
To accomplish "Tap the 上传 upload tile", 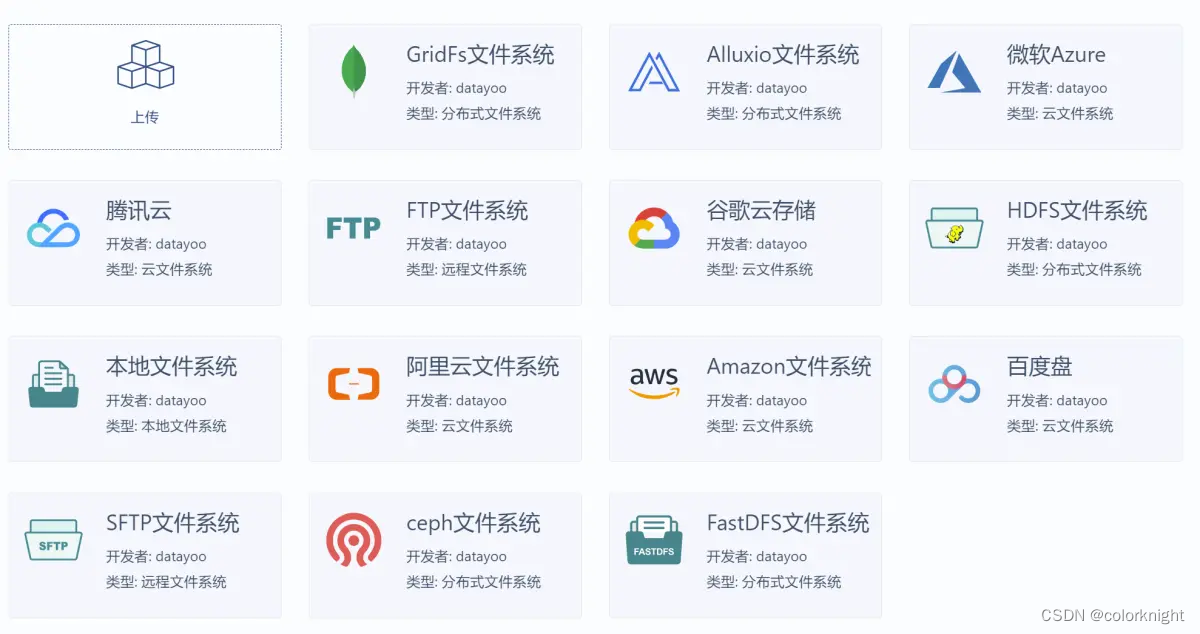I will pos(145,87).
